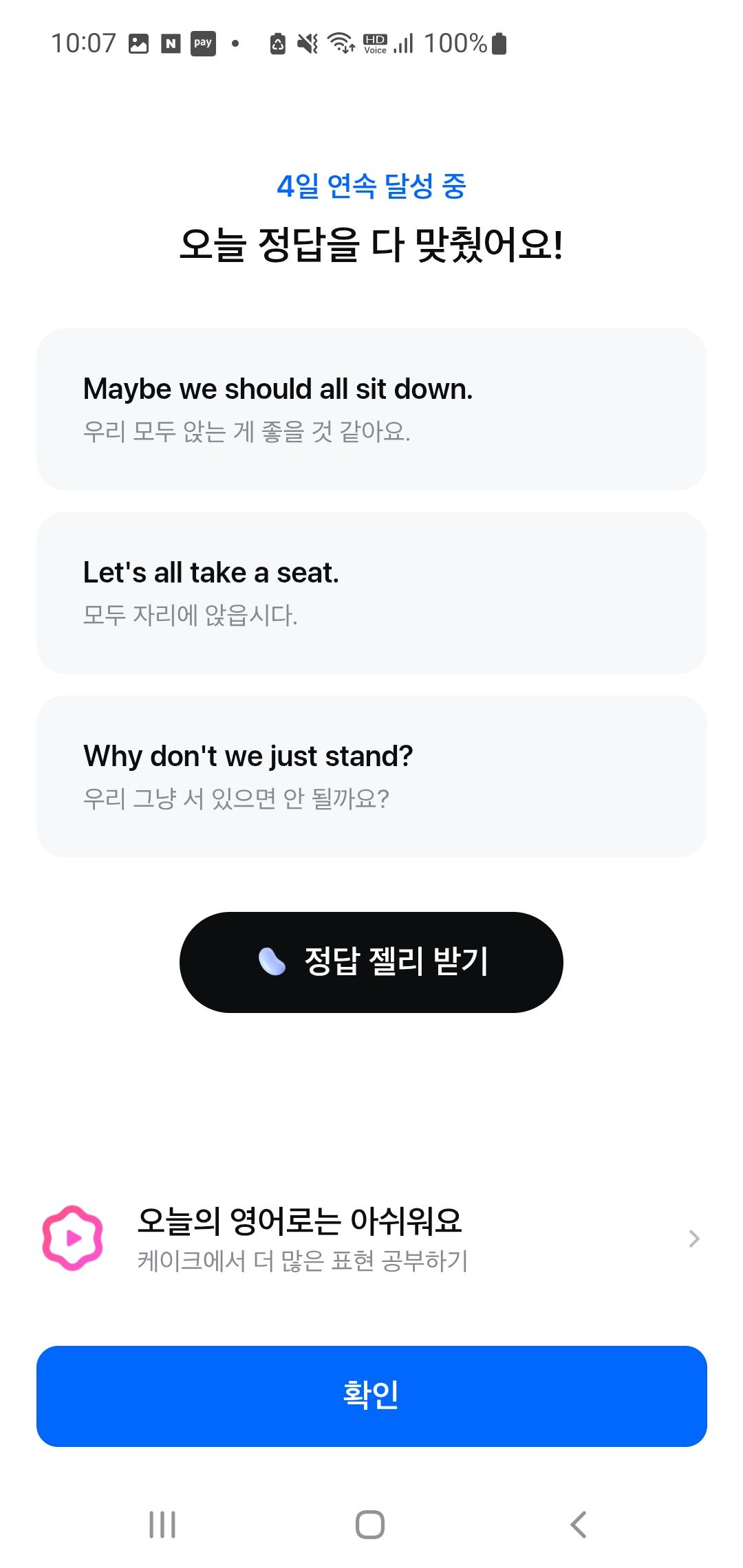Tap the Wi-Fi status icon
Screen dimensions: 743x1568
coord(340,43)
